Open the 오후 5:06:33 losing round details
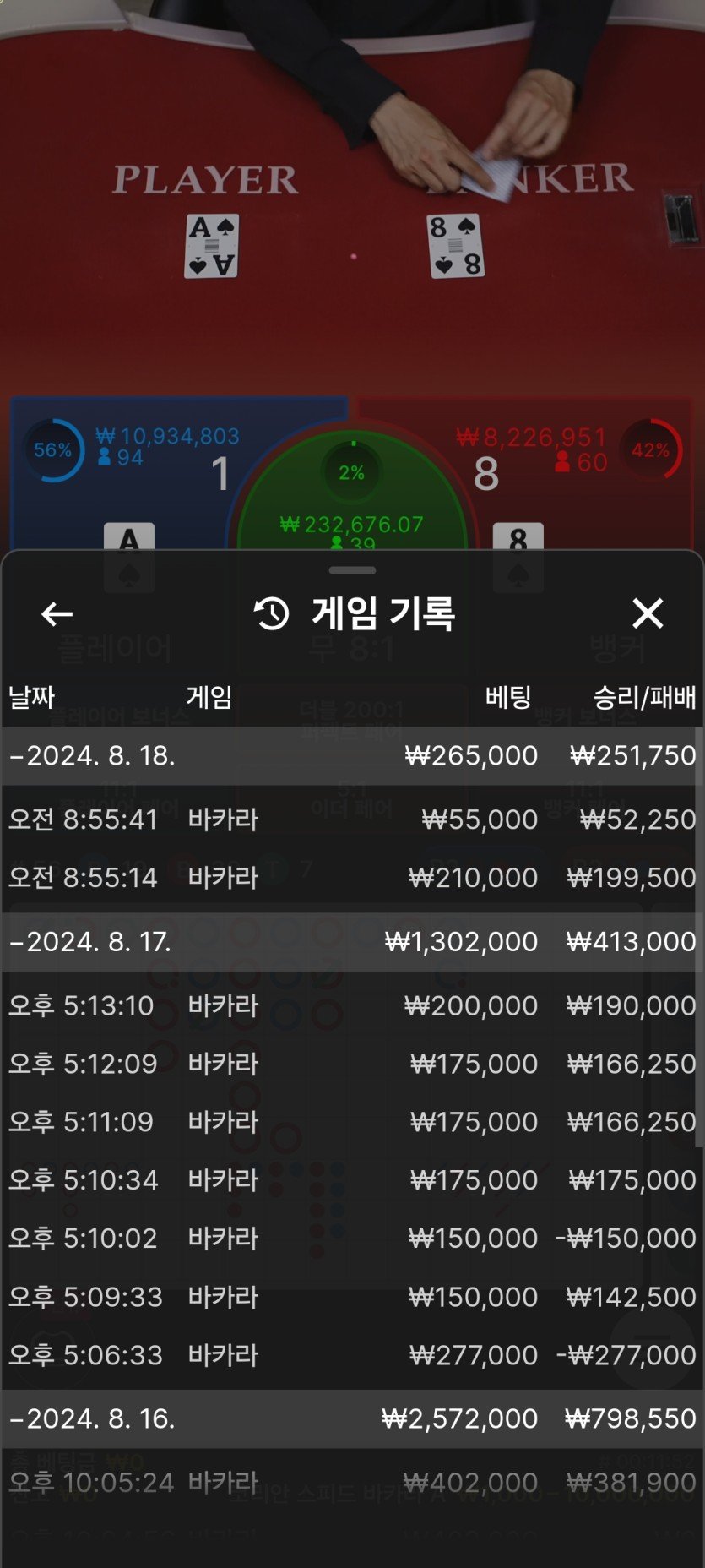The image size is (705, 1568). point(352,1355)
